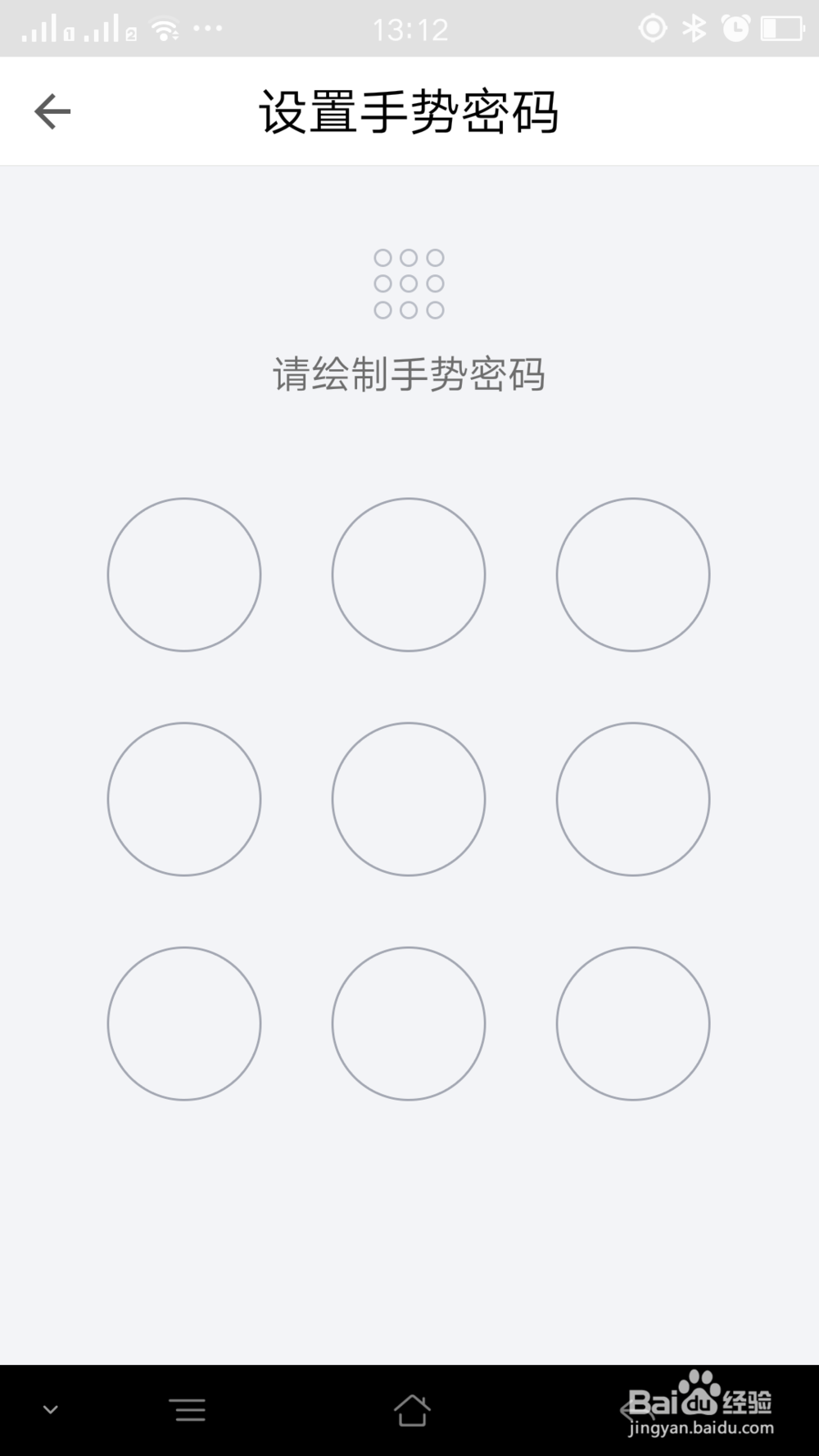Select the center pattern circle
The height and width of the screenshot is (1456, 819).
tap(409, 799)
